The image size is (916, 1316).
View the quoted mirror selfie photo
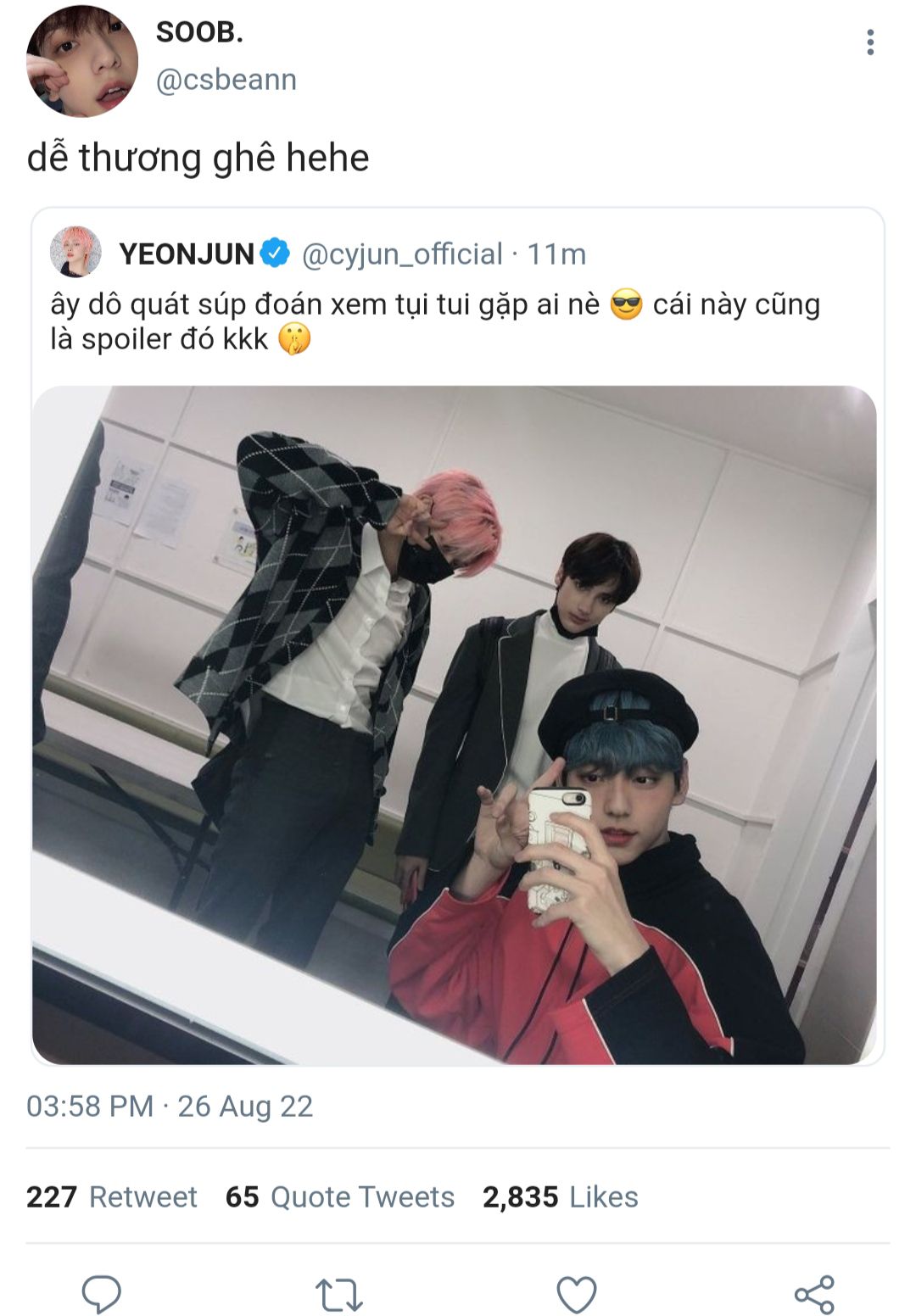pyautogui.click(x=455, y=725)
